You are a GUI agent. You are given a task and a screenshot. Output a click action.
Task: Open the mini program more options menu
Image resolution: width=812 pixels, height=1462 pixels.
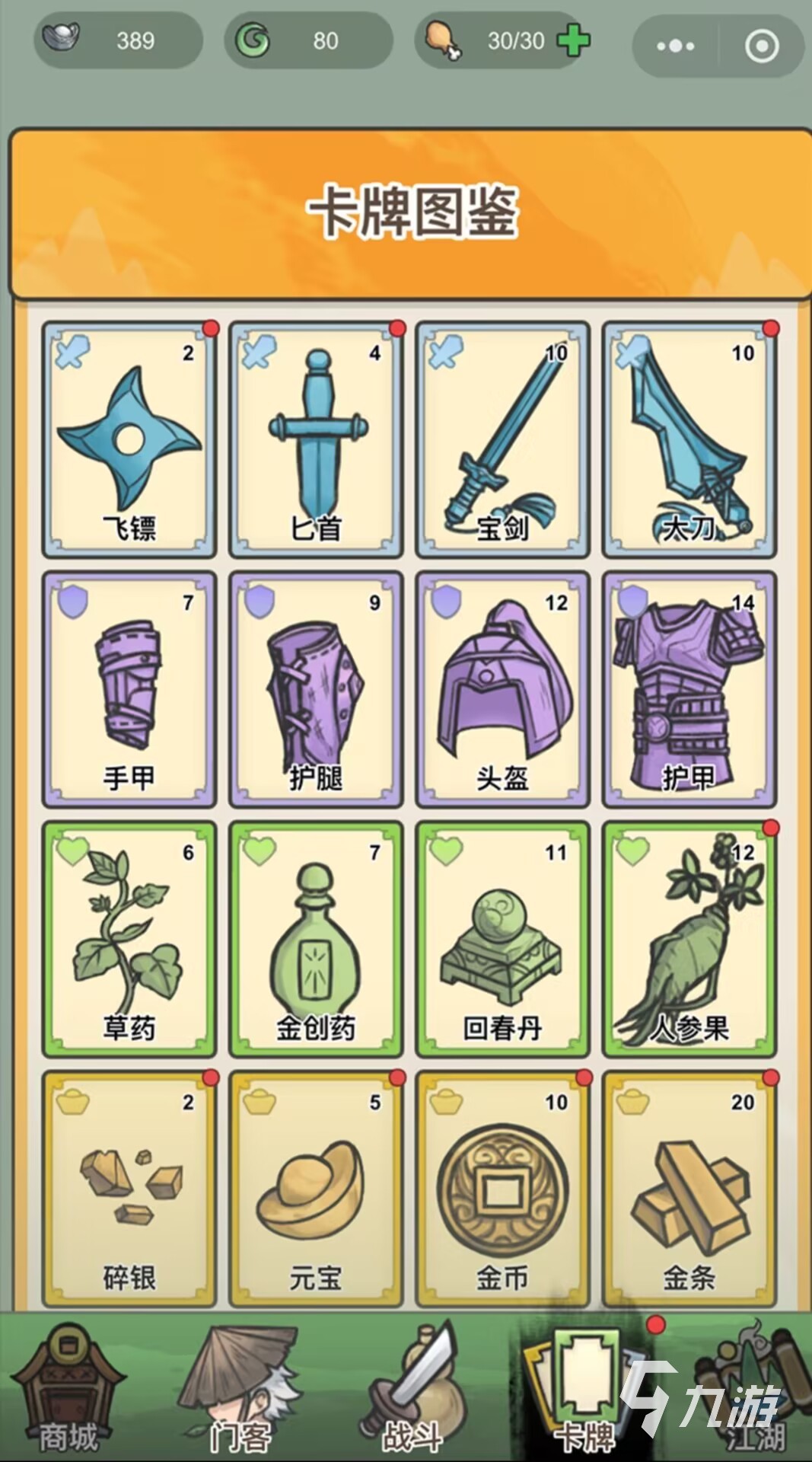click(x=675, y=46)
